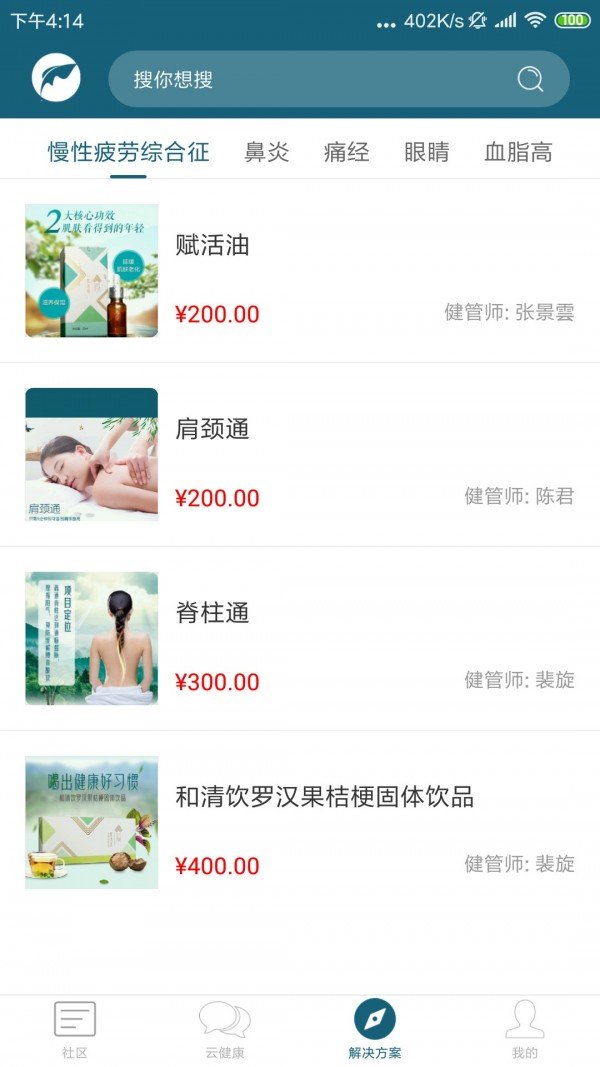This screenshot has height=1067, width=600.
Task: Open the 搜你想搜 search field
Action: point(339,79)
